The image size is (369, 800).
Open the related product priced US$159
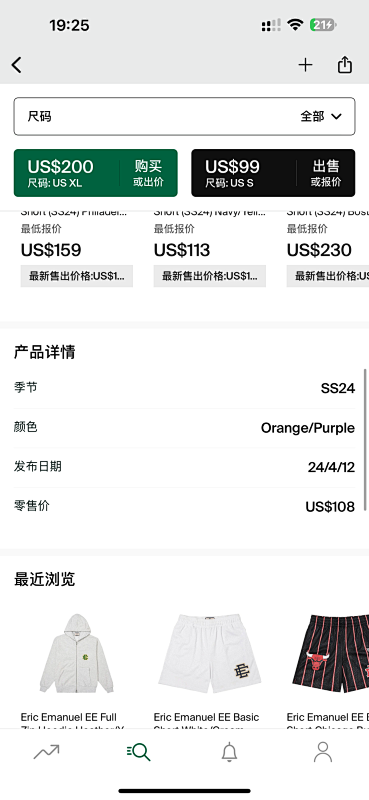point(77,249)
